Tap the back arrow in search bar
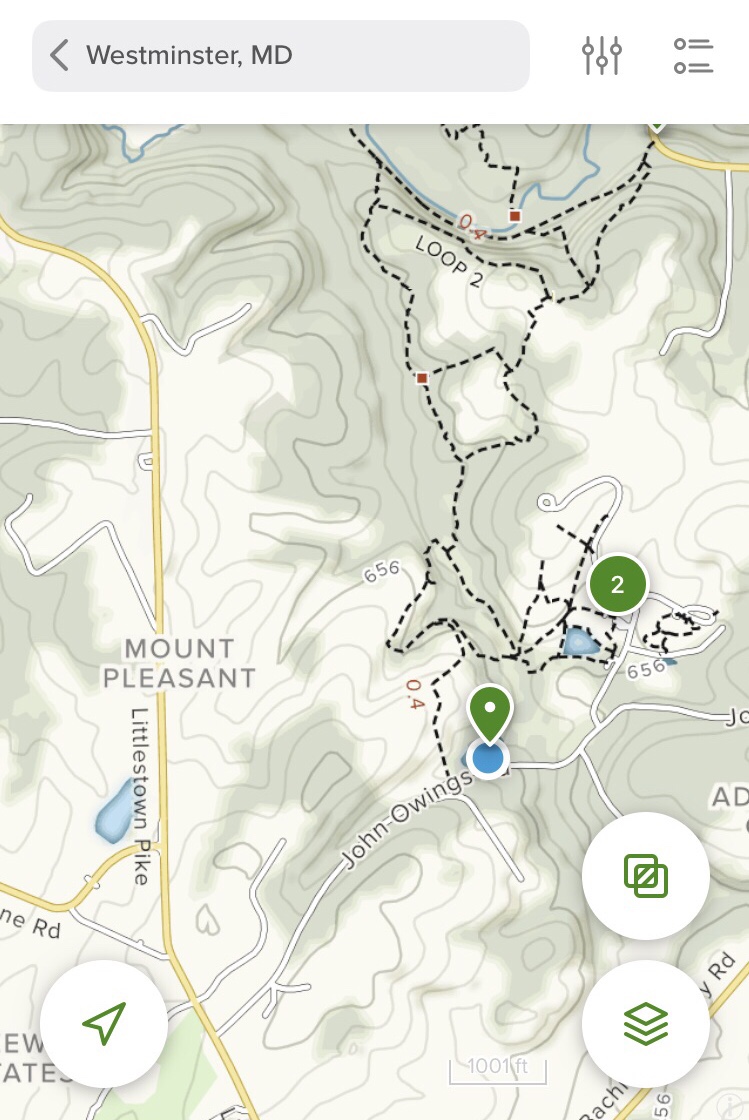Viewport: 749px width, 1120px height. (60, 55)
